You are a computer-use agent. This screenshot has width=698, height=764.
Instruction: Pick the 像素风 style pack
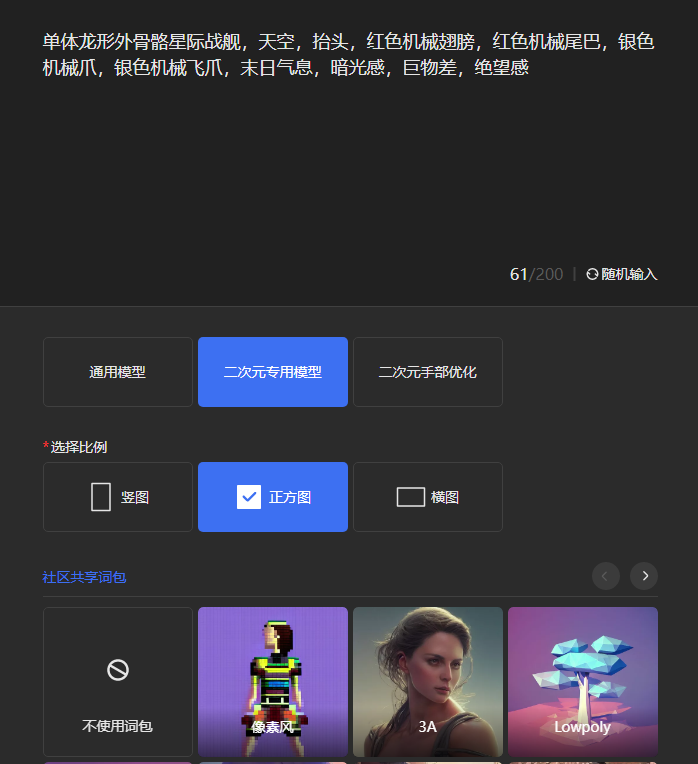[273, 682]
